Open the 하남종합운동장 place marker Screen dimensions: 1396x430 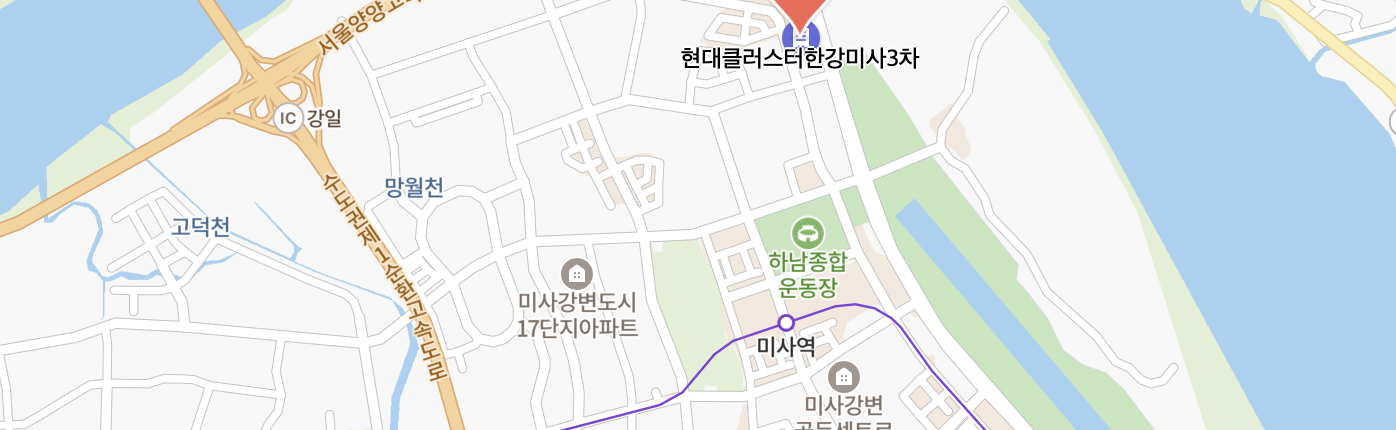(x=805, y=234)
